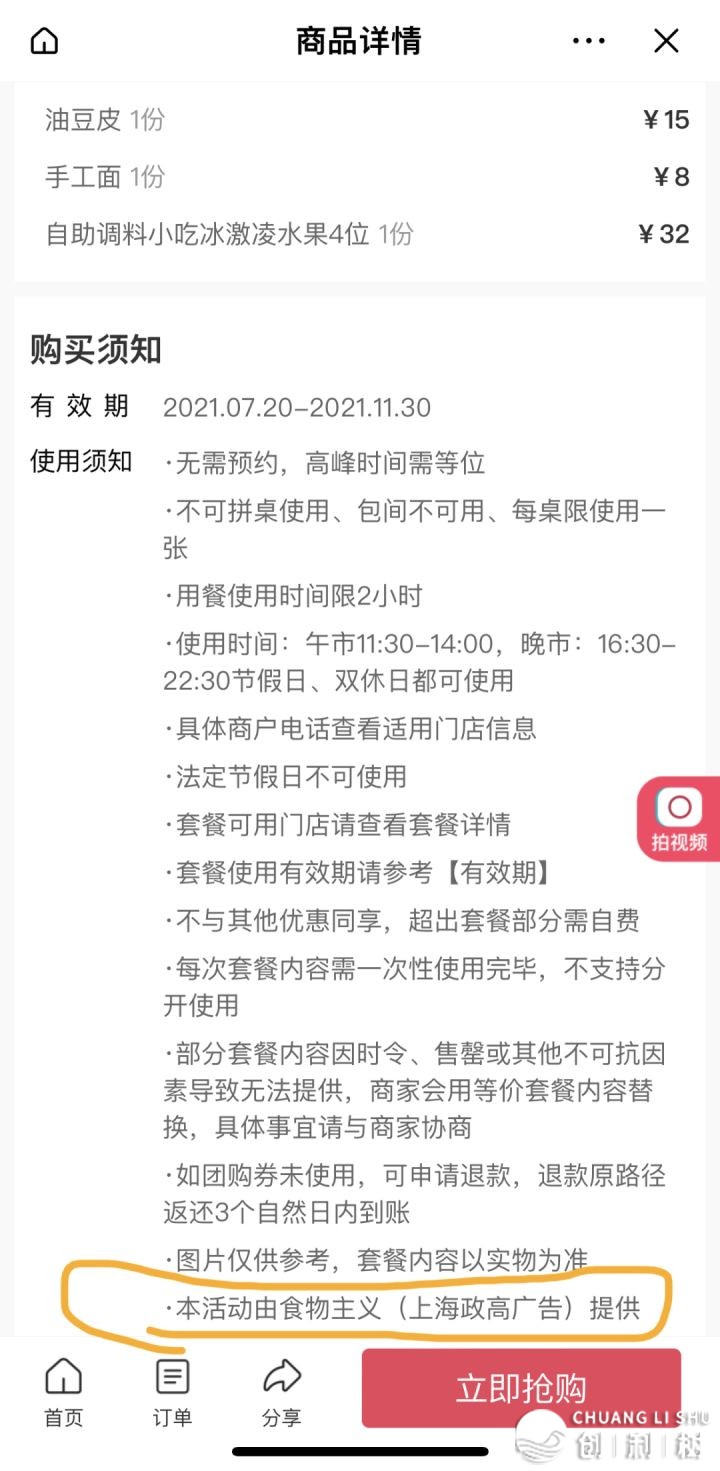Go to 首页 in the bottom bar

click(x=63, y=1391)
